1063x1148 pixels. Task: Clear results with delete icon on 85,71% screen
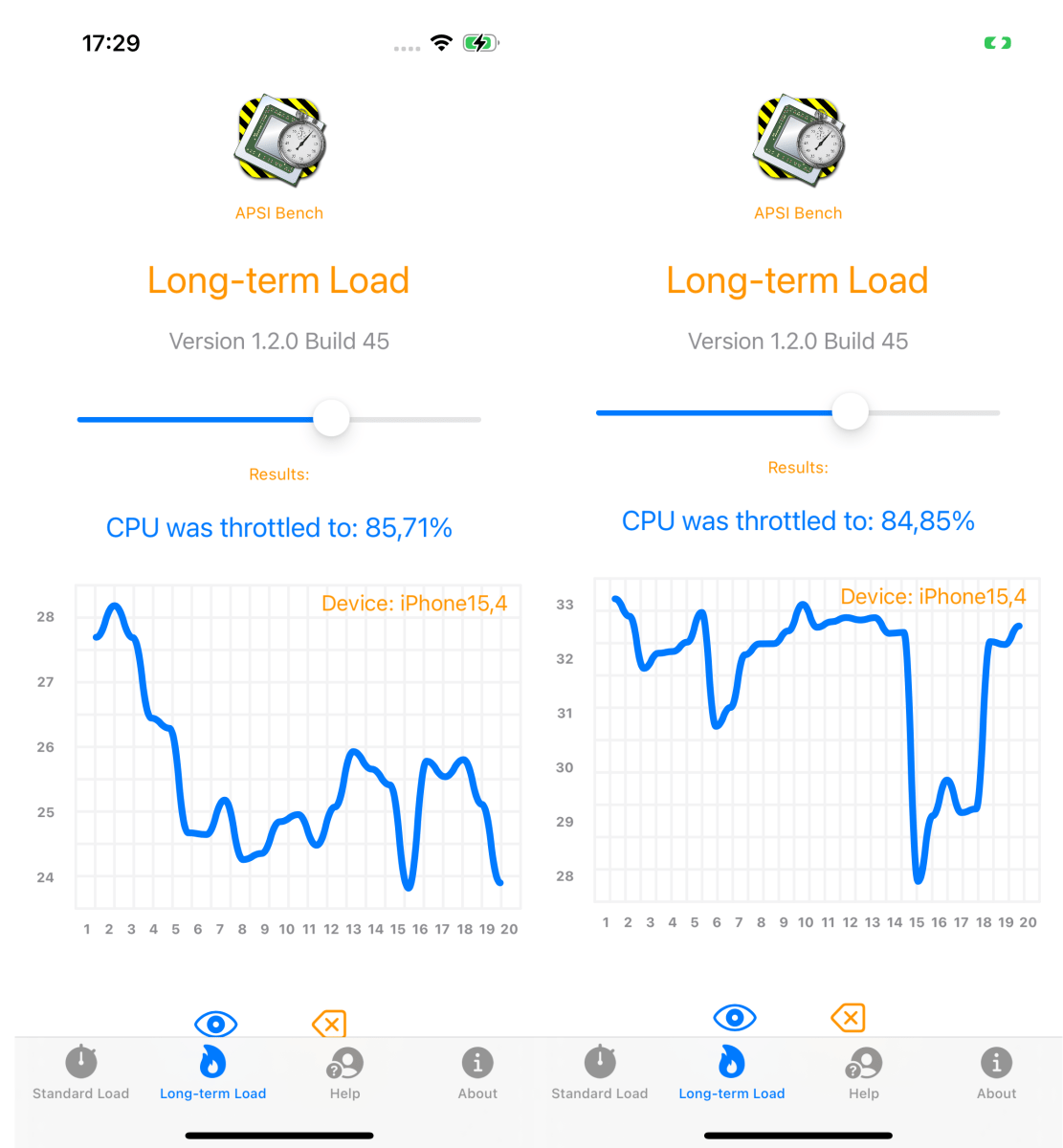point(329,1025)
